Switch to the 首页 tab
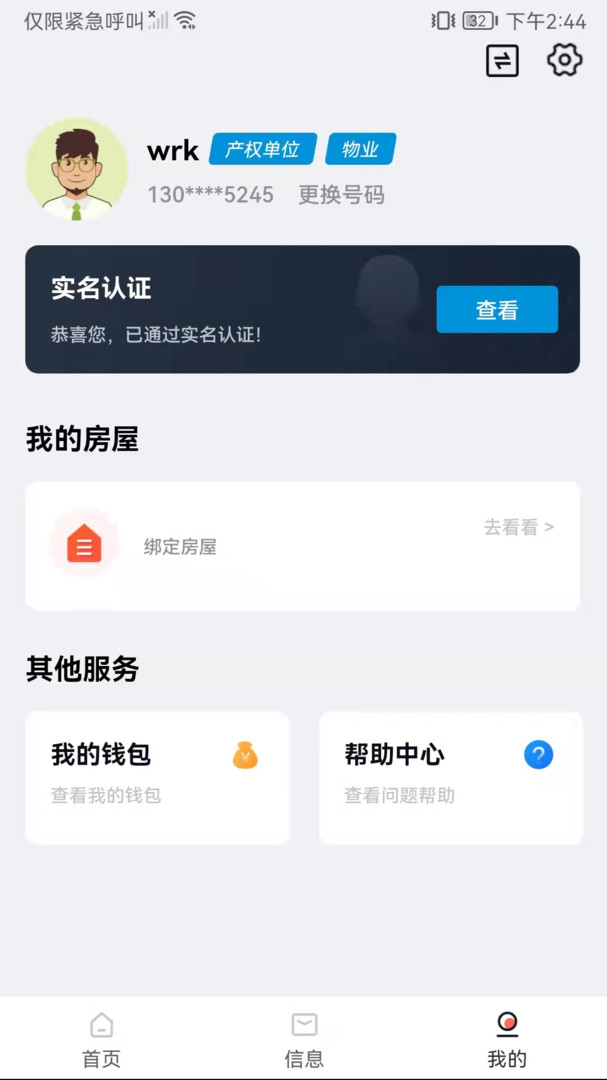 pyautogui.click(x=101, y=1040)
